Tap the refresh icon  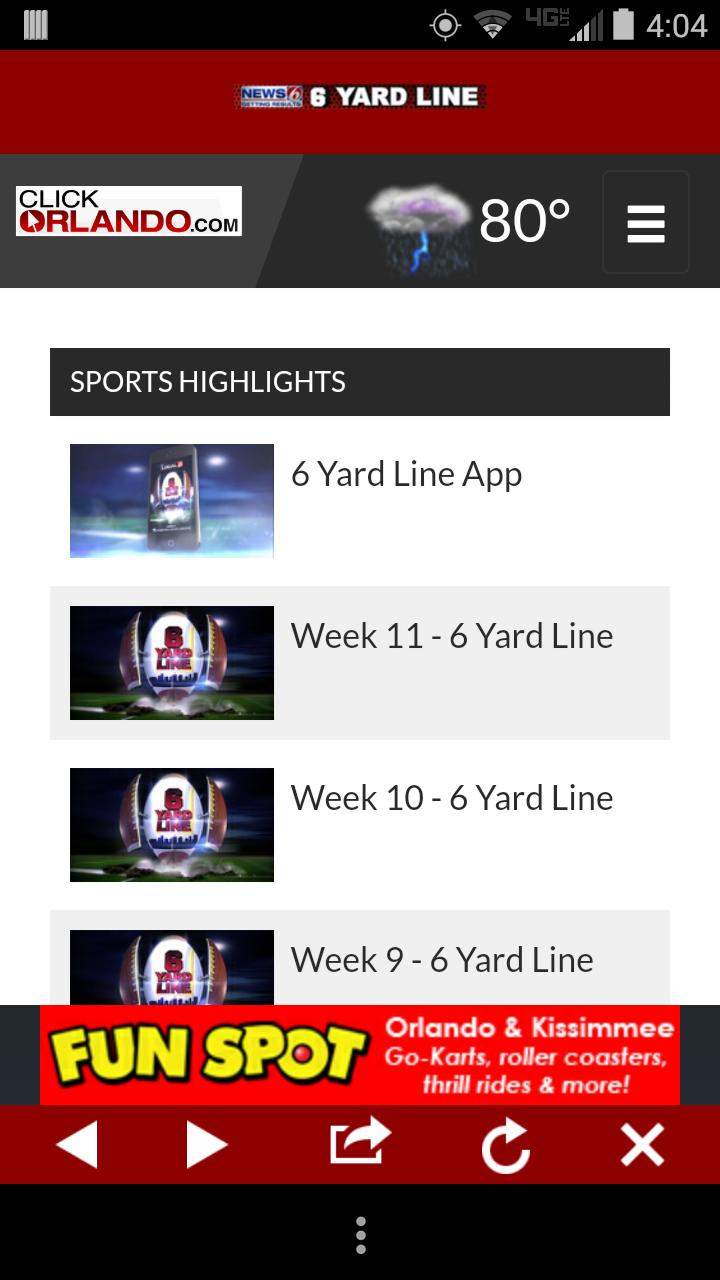506,1144
